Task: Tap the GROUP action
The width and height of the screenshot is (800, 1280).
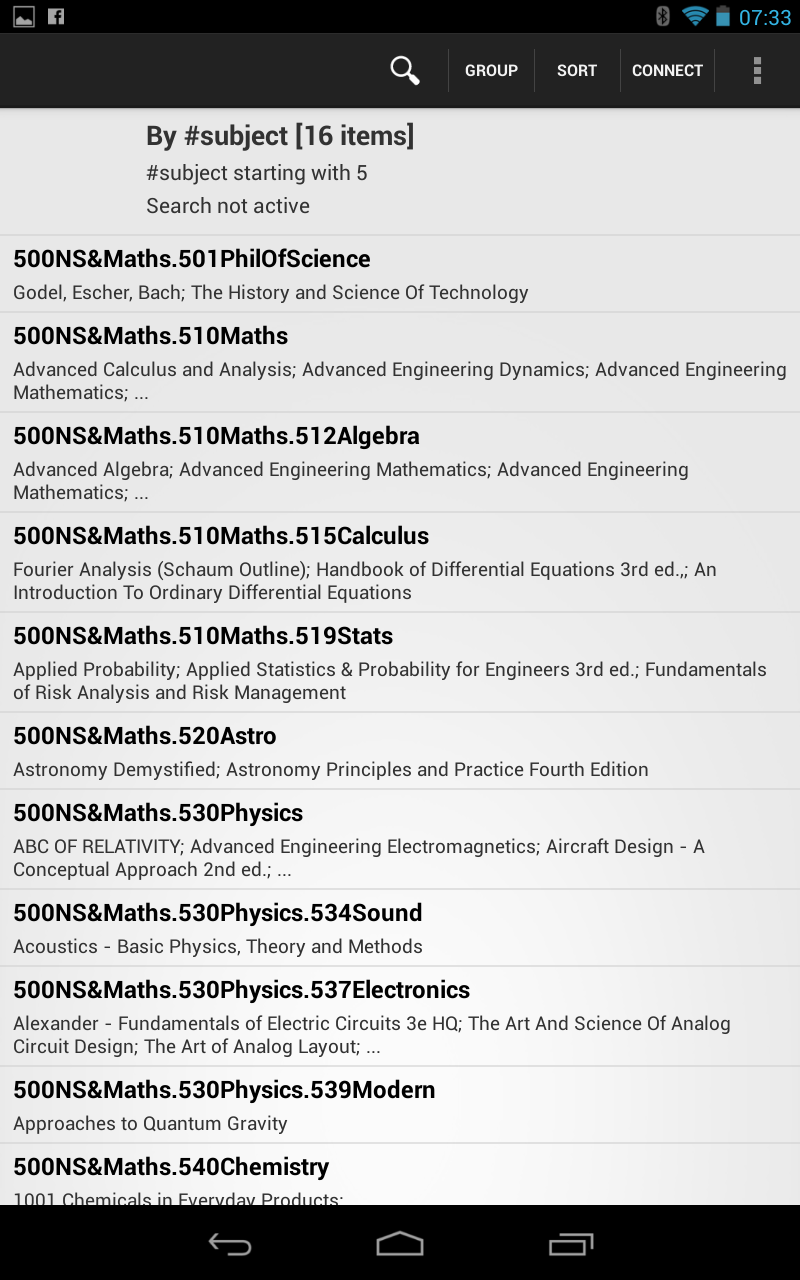Action: tap(491, 70)
